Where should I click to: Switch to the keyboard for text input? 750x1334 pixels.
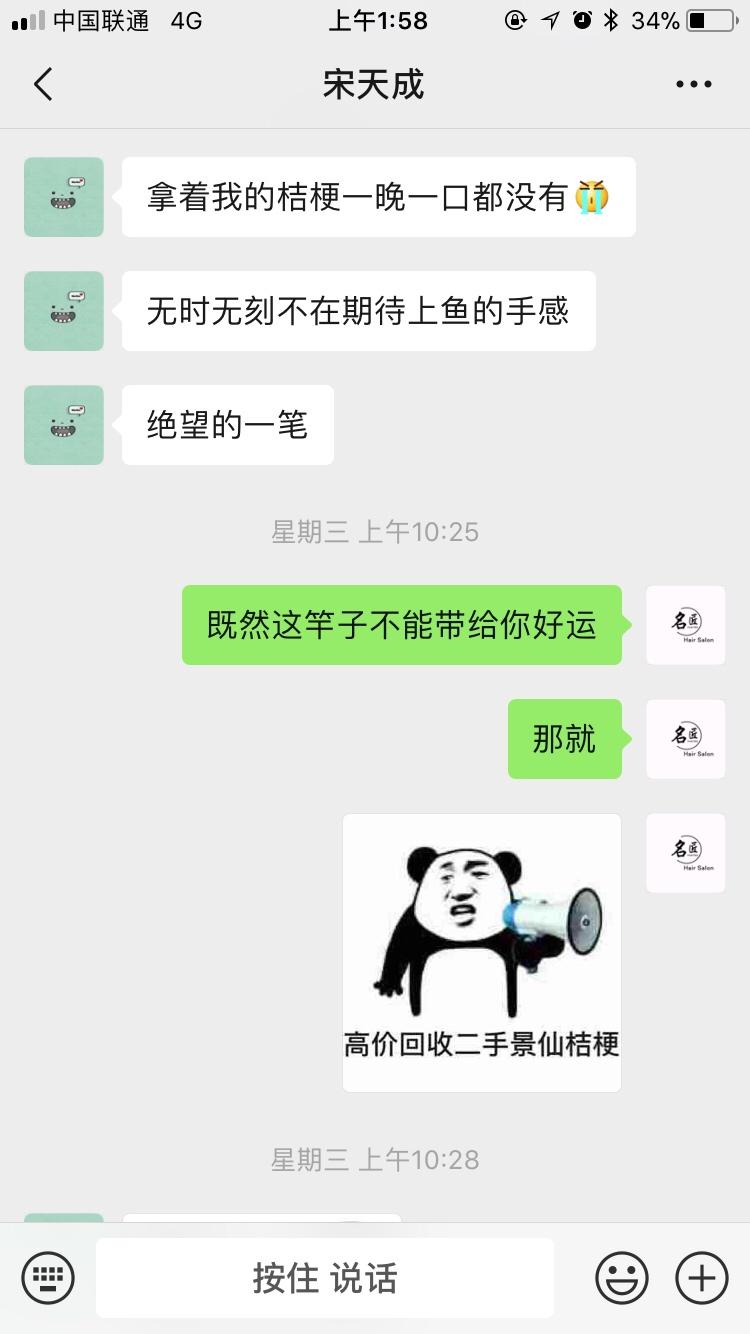48,1277
